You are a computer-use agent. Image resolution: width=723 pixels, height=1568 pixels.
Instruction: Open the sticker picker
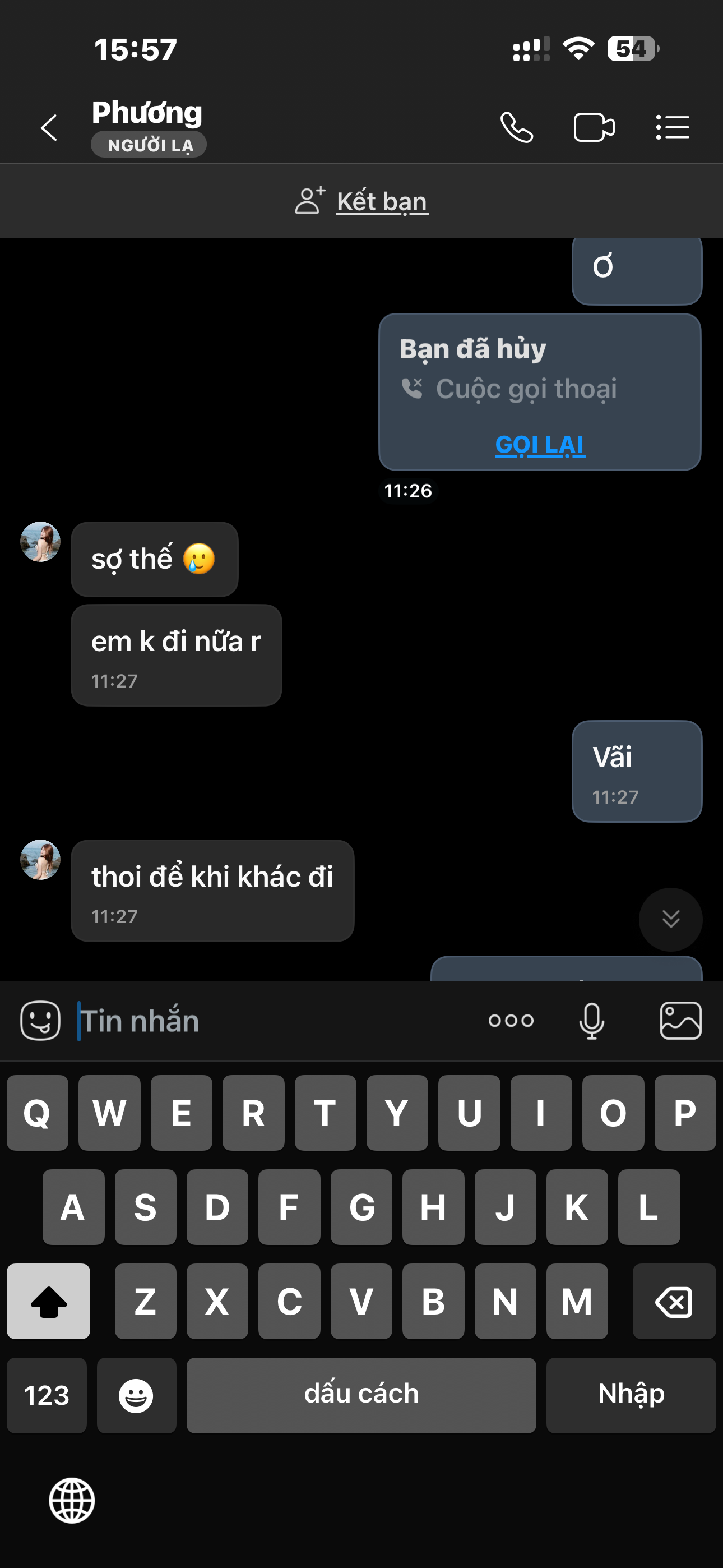40,1021
